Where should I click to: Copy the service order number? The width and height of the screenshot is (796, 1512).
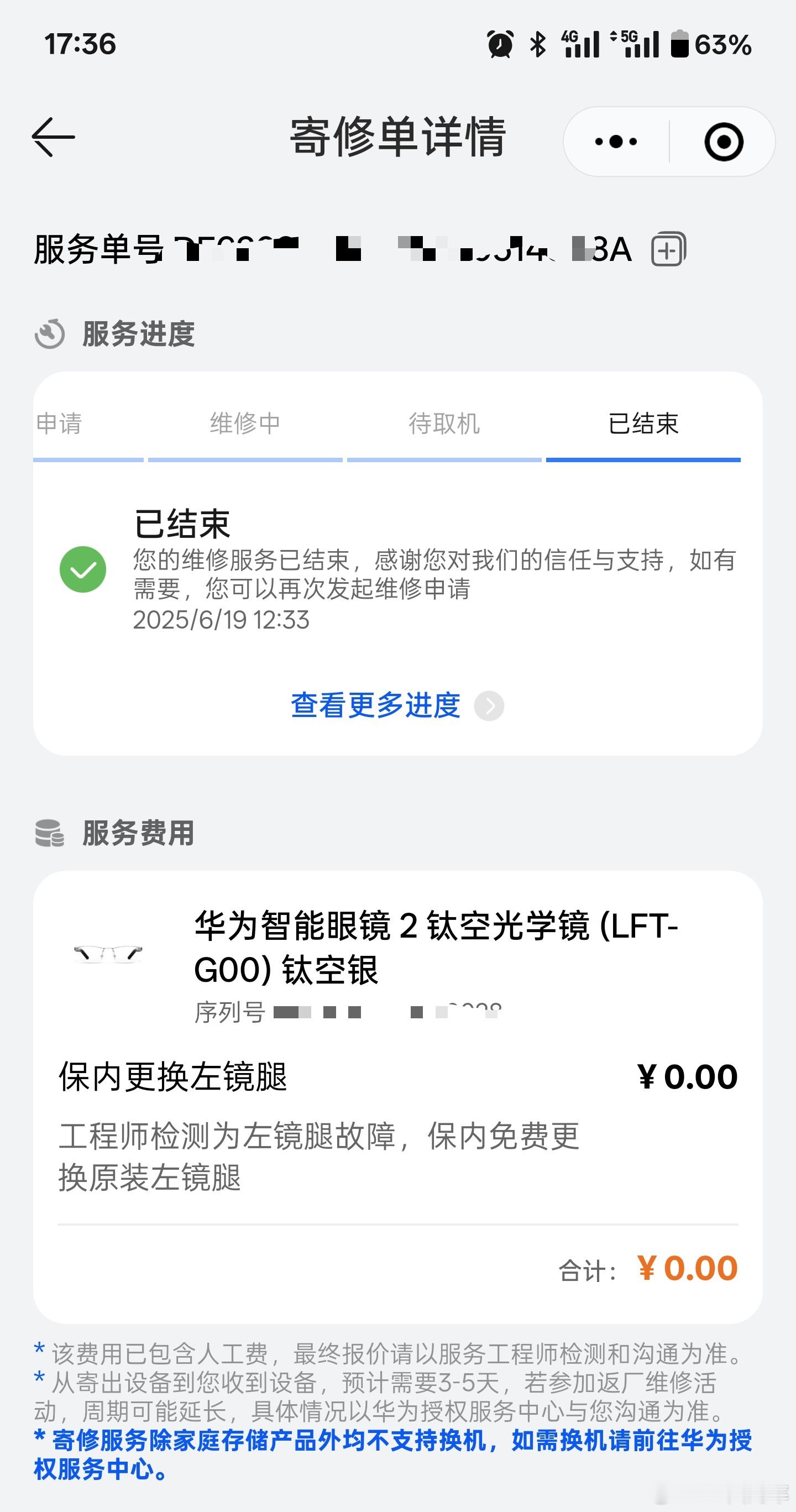(x=669, y=249)
